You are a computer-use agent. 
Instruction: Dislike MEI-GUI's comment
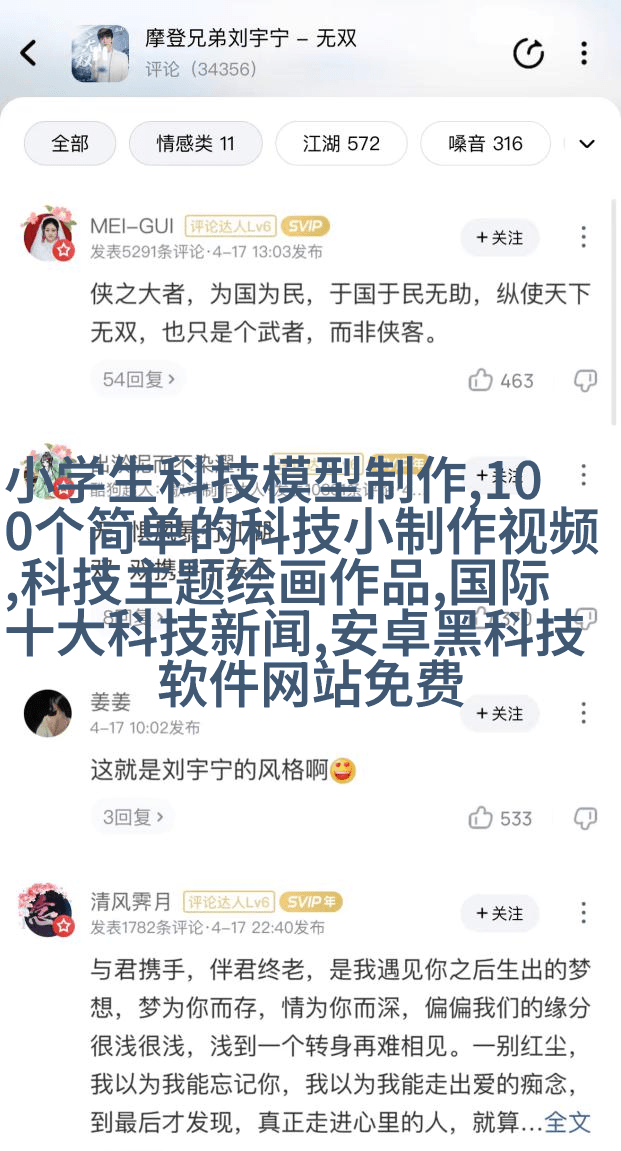585,380
